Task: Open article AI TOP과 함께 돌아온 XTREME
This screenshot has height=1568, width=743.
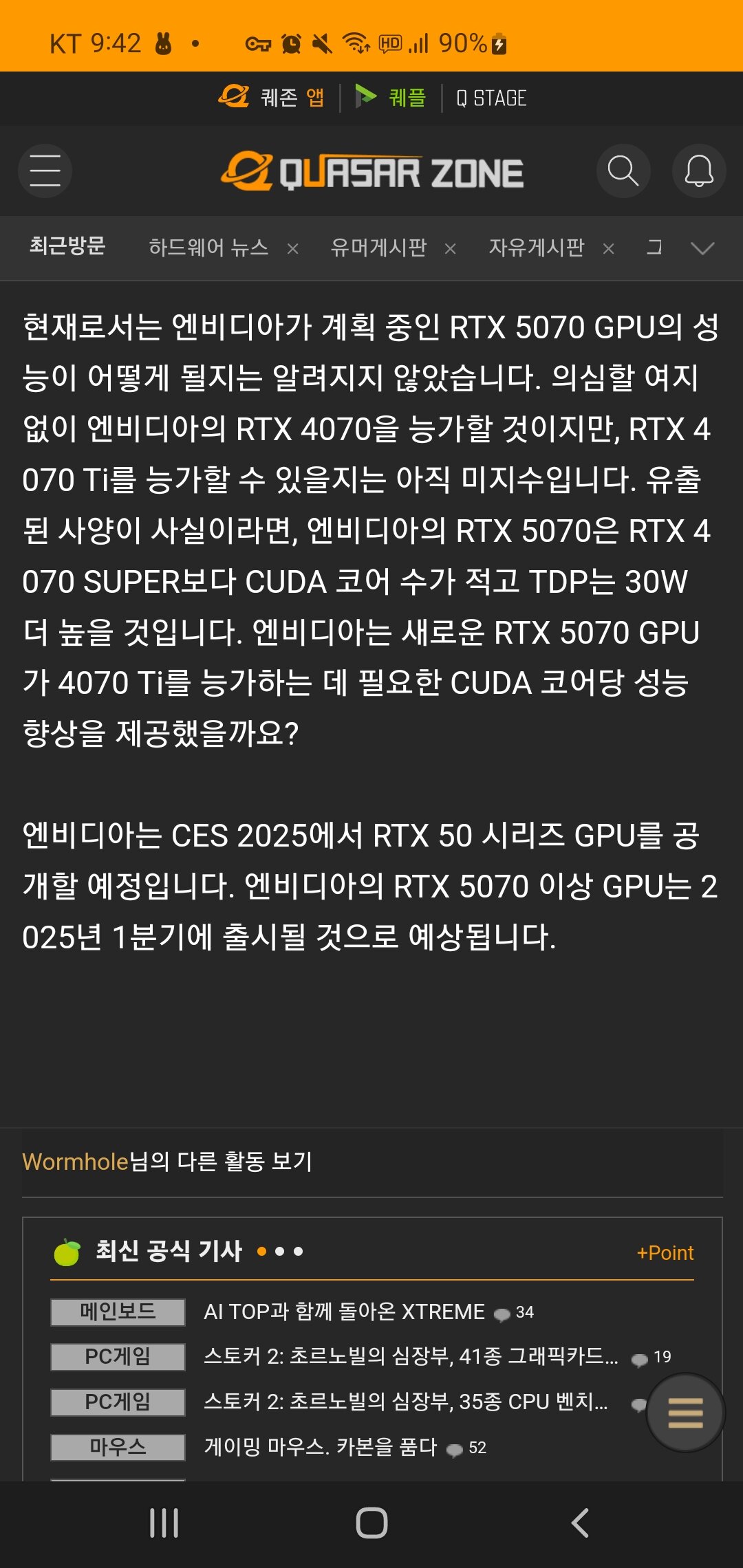Action: click(x=344, y=1312)
